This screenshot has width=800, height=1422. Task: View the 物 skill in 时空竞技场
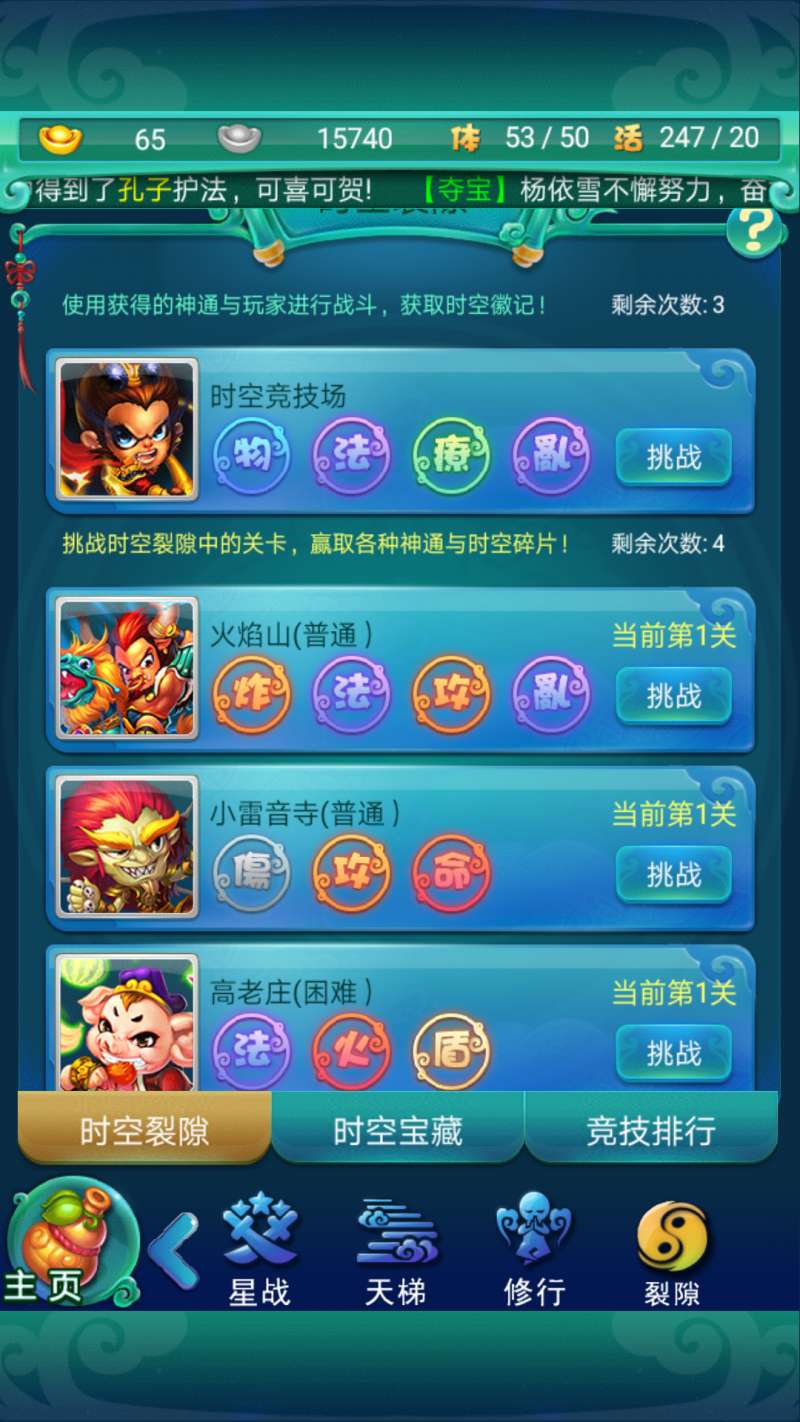point(252,457)
